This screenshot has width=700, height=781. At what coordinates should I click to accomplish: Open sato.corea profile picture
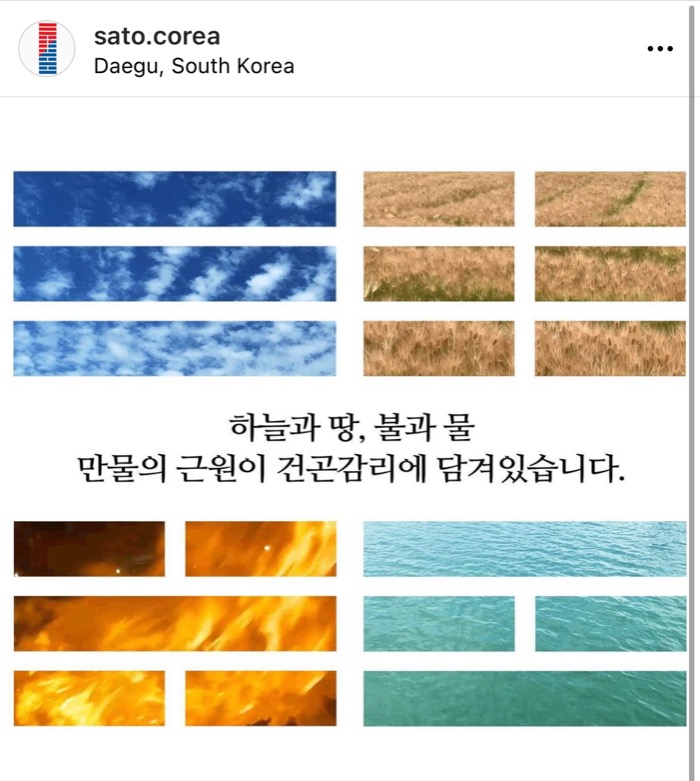[47, 49]
